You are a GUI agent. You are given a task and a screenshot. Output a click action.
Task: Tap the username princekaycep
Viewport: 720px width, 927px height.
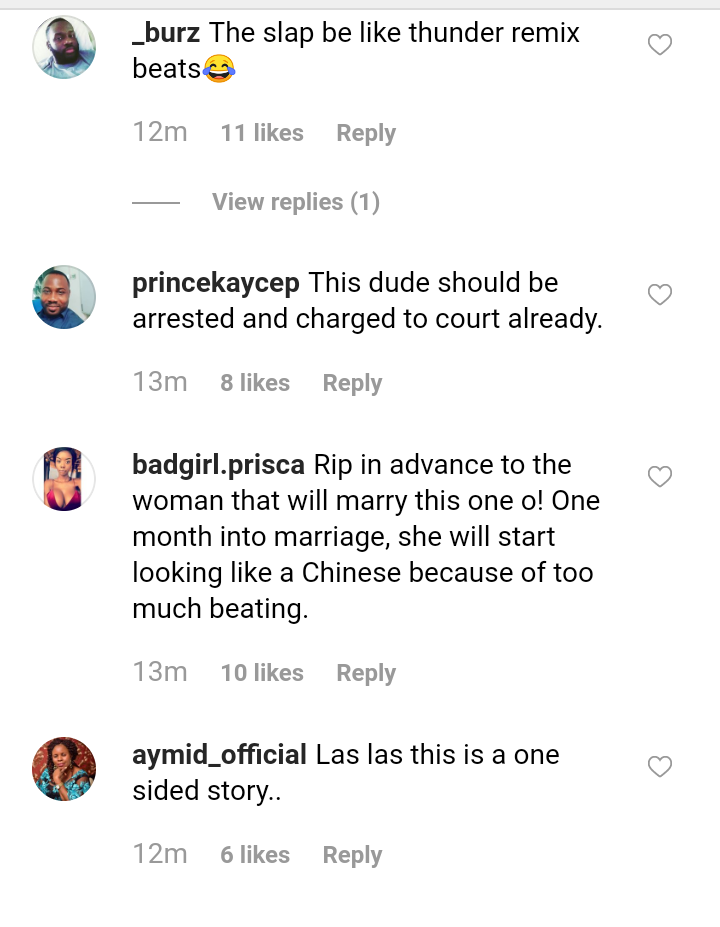click(x=215, y=283)
